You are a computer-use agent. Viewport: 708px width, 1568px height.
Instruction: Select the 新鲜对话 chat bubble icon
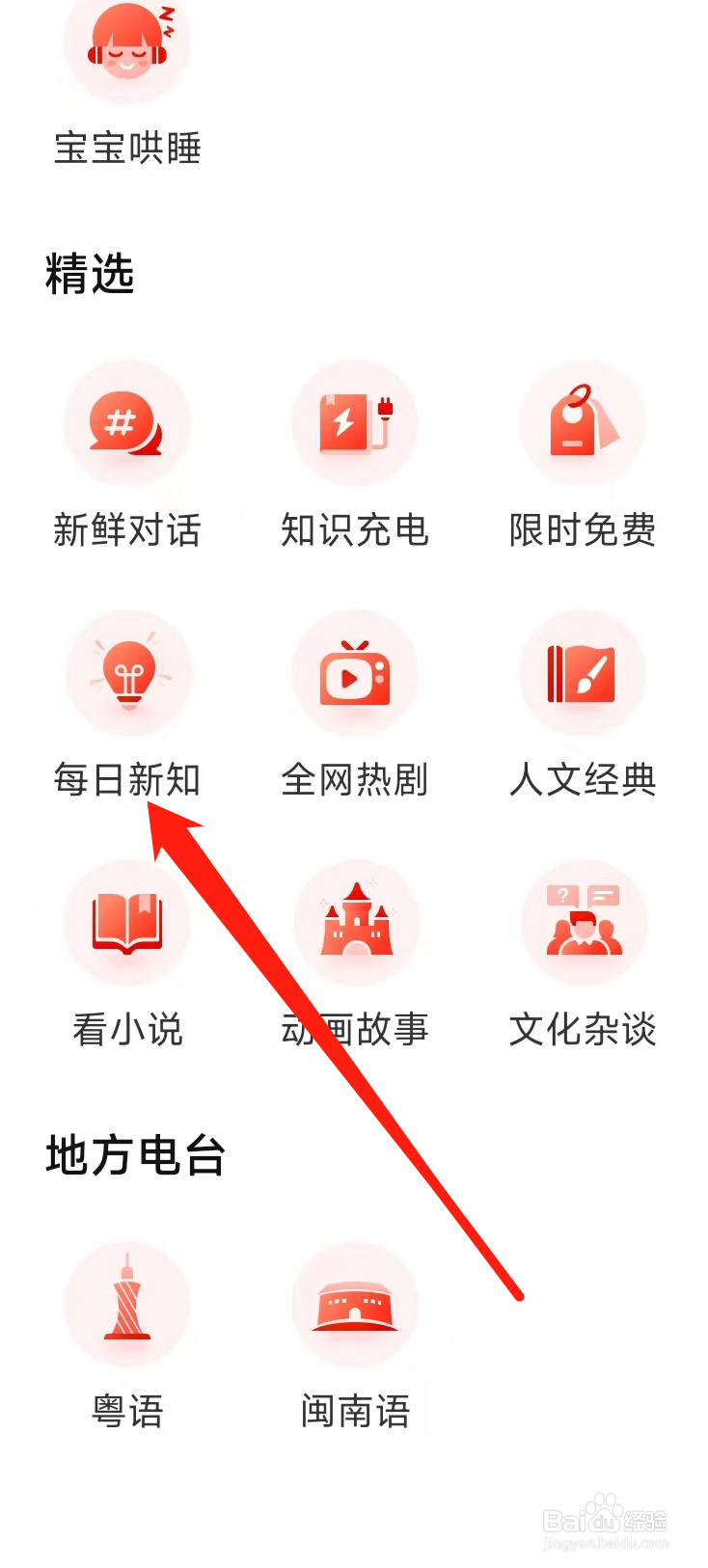(x=128, y=422)
